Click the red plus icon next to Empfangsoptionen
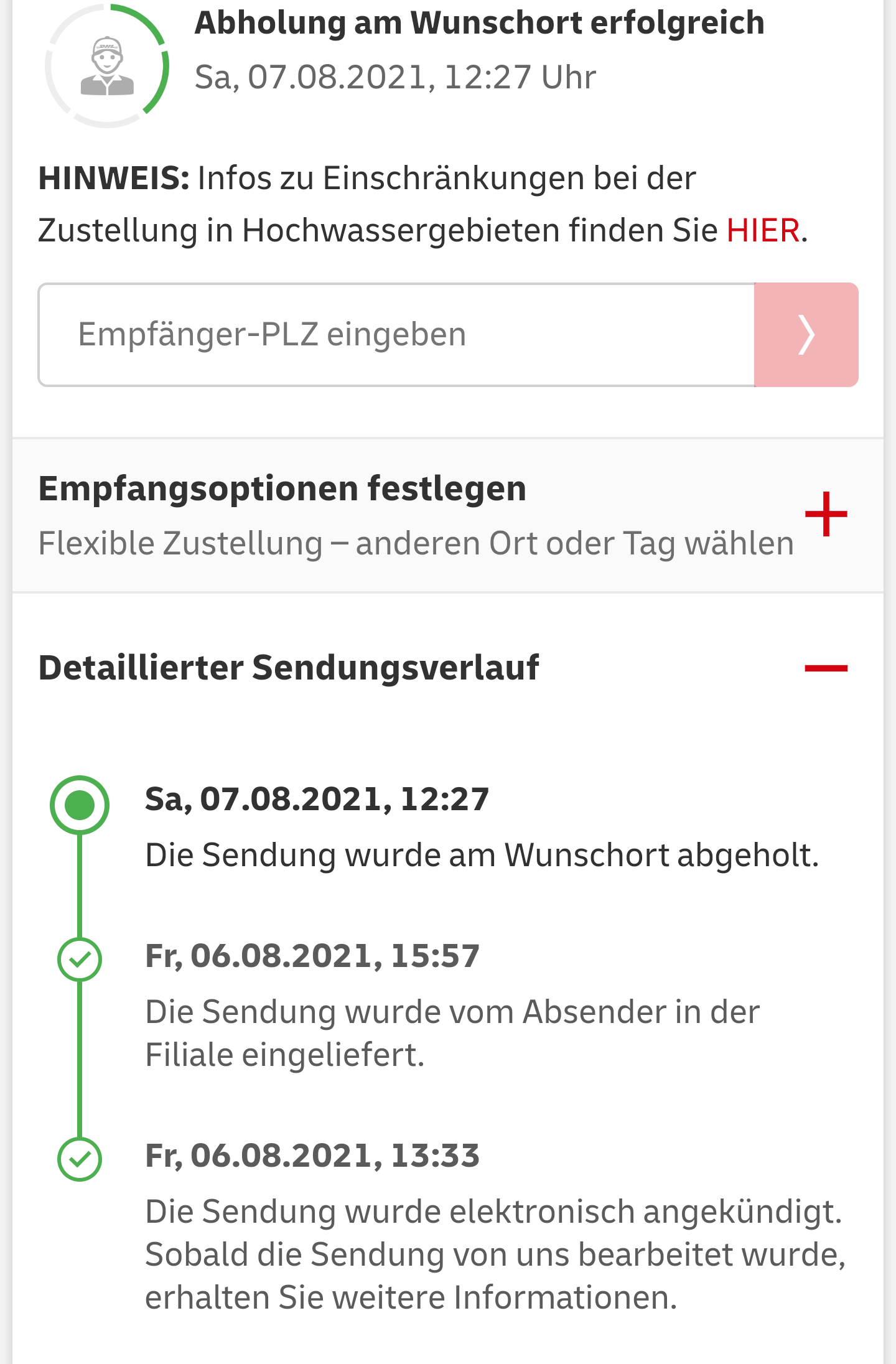Screen dimensions: 896x1364 [x=826, y=514]
